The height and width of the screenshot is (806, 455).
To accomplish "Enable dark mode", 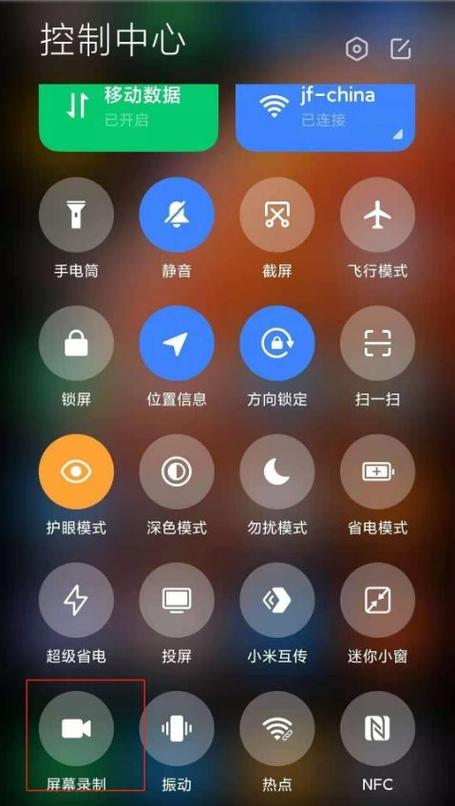I will (x=177, y=472).
